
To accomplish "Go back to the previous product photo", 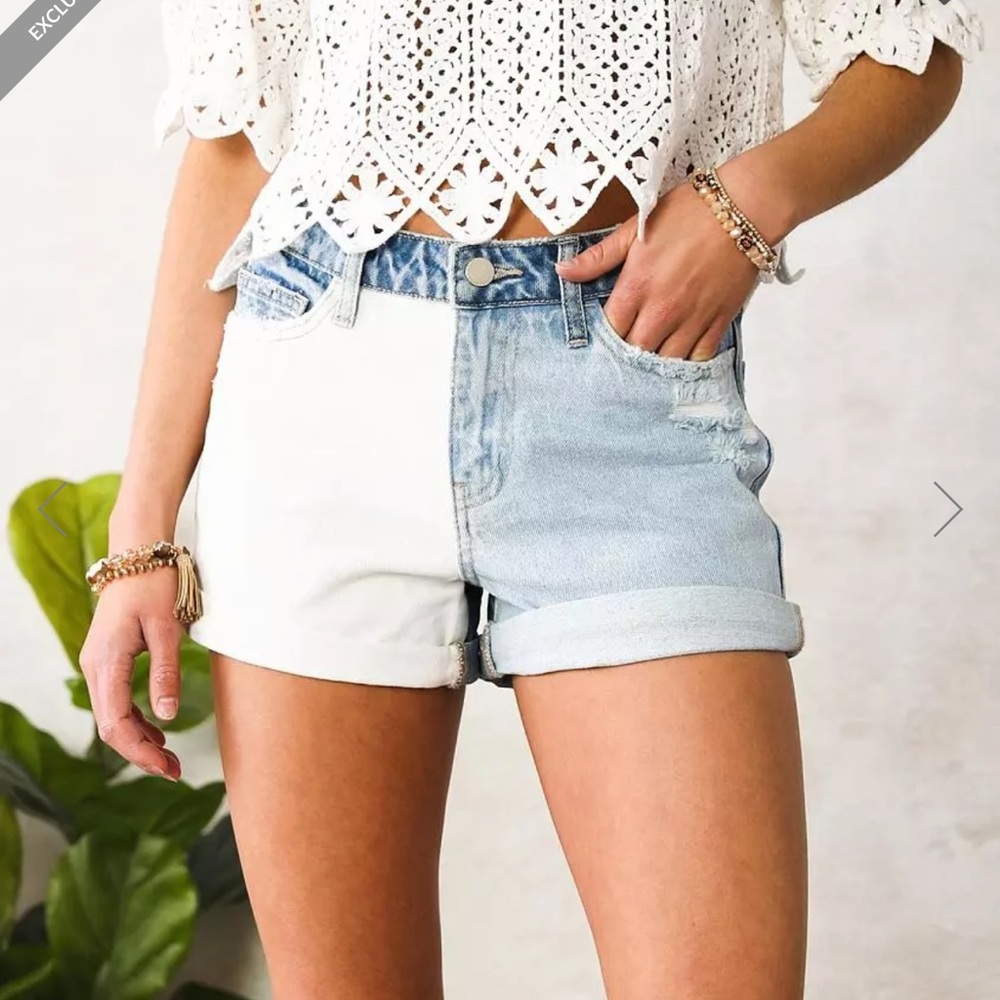I will [x=52, y=509].
